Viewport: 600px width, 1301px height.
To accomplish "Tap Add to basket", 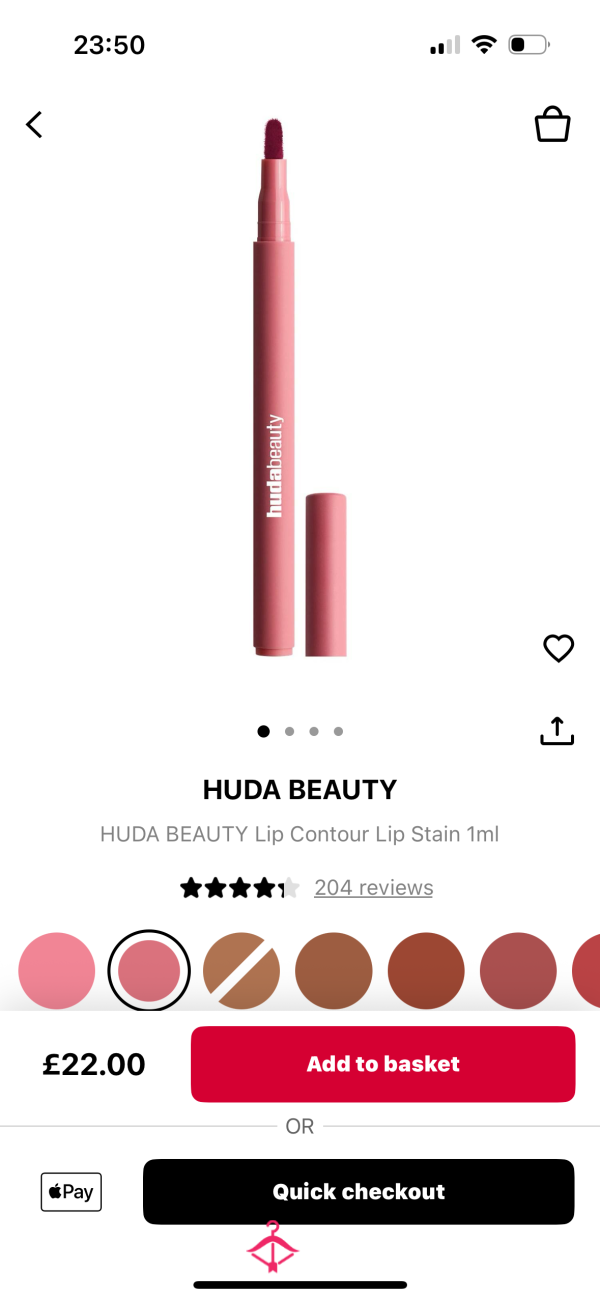I will point(383,1064).
